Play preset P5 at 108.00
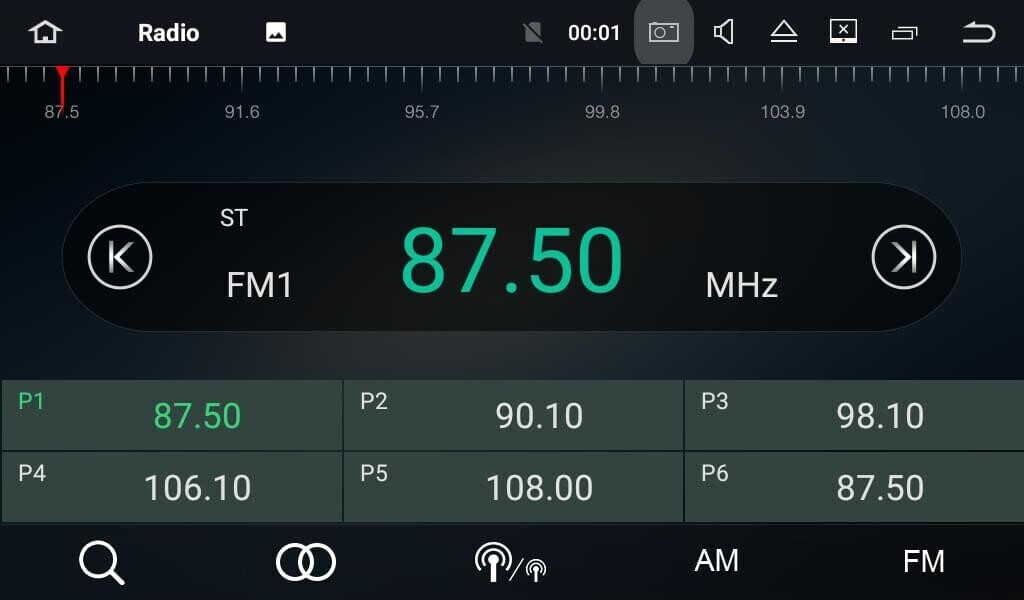The height and width of the screenshot is (600, 1024). coord(513,487)
